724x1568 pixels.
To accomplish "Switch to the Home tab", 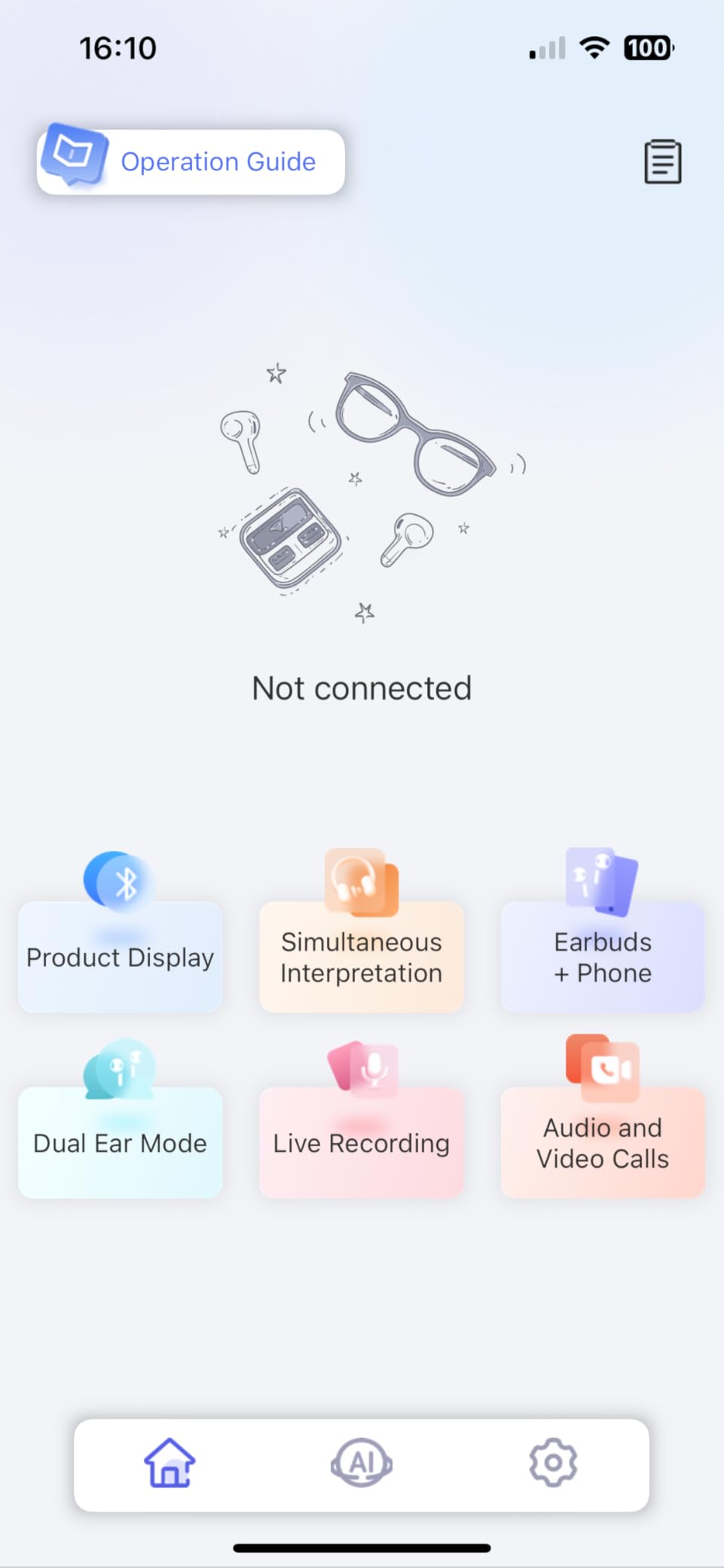I will (170, 1463).
